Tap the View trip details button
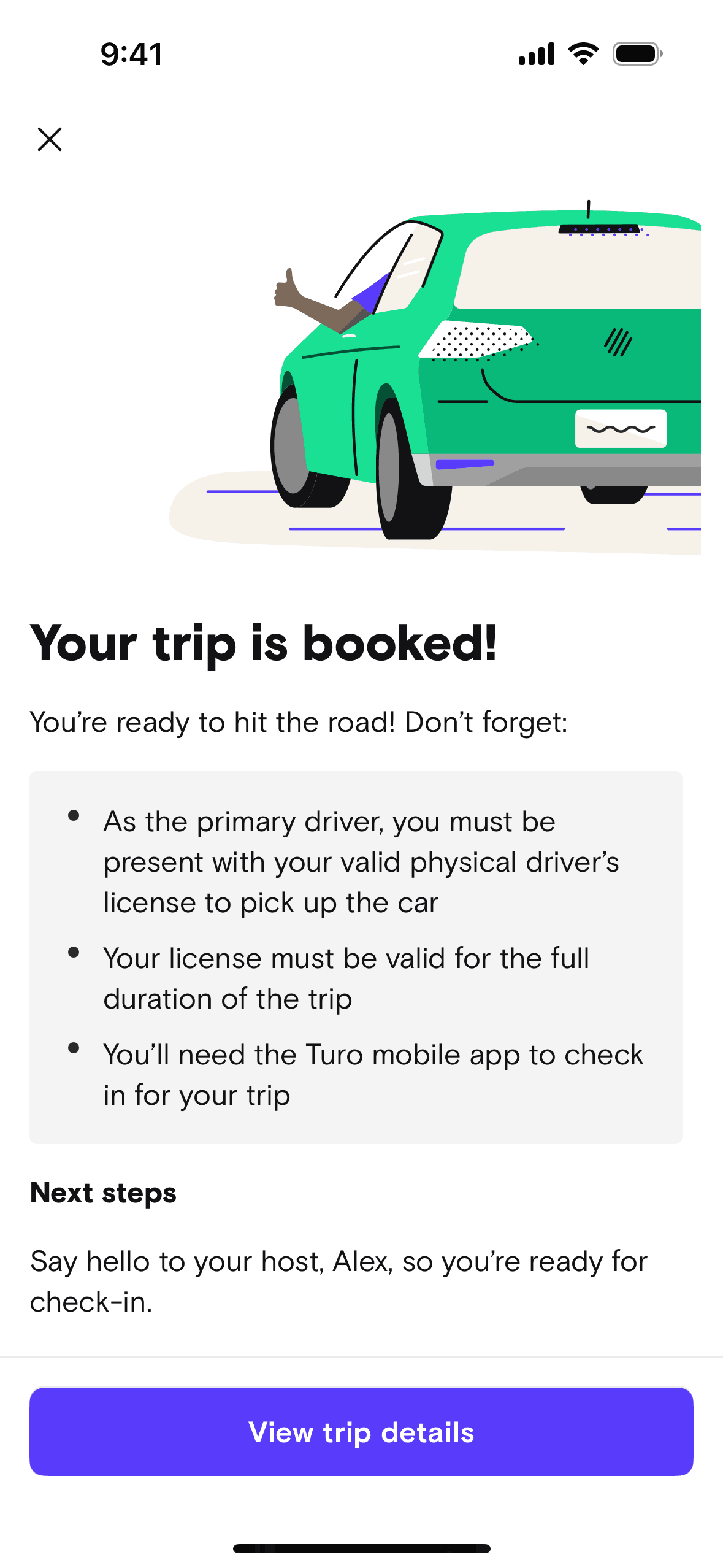The height and width of the screenshot is (1568, 723). pos(361,1432)
